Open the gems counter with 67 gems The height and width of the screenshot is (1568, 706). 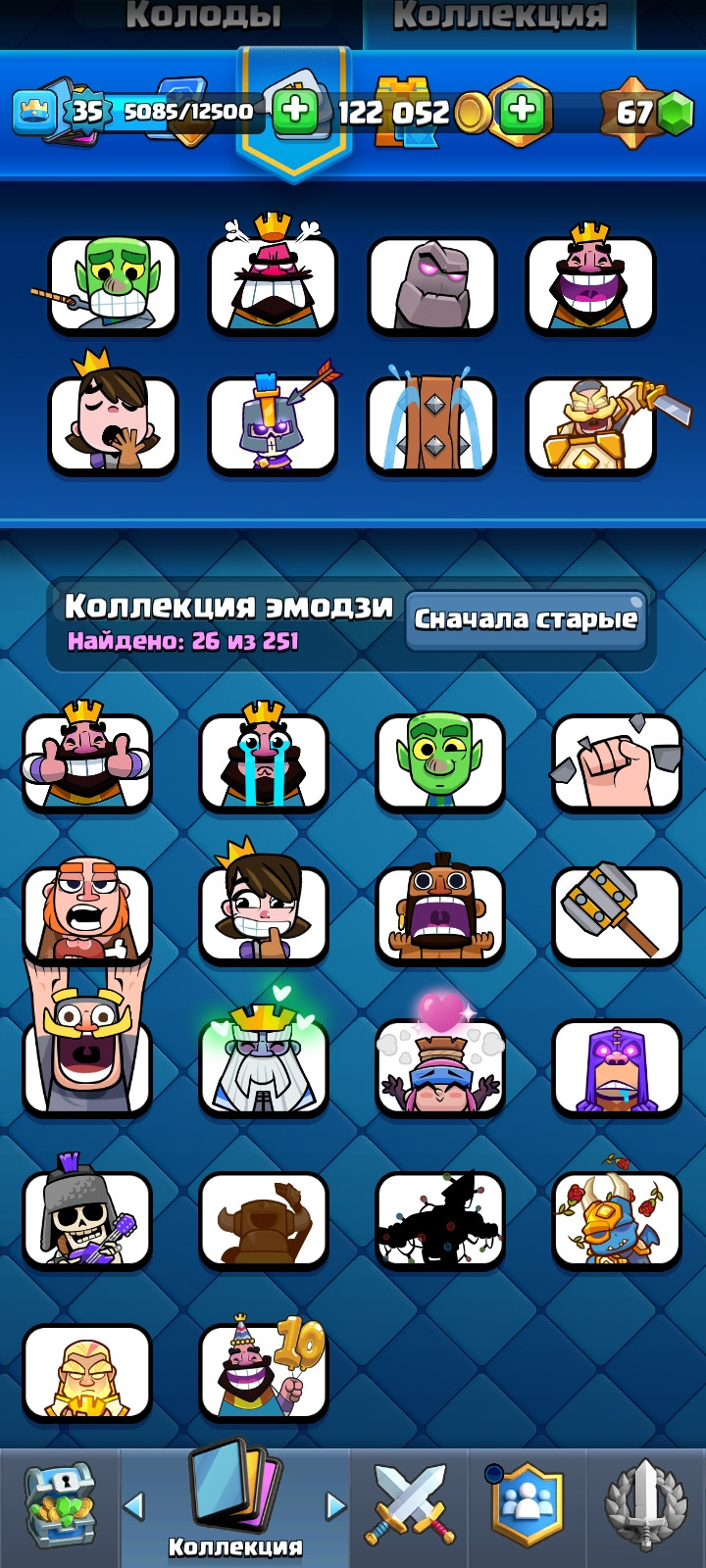[x=647, y=113]
